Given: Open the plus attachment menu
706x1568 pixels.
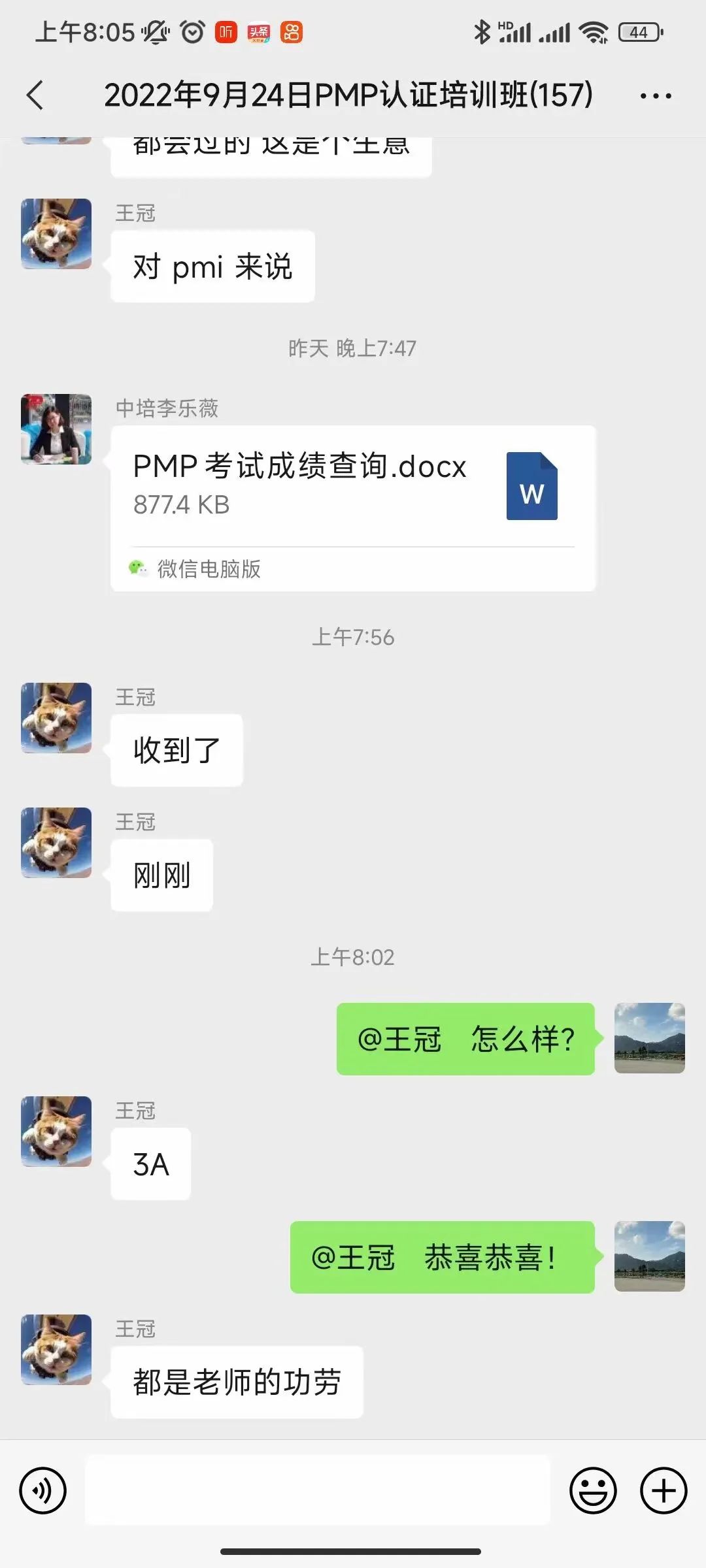Looking at the screenshot, I should (x=663, y=1491).
